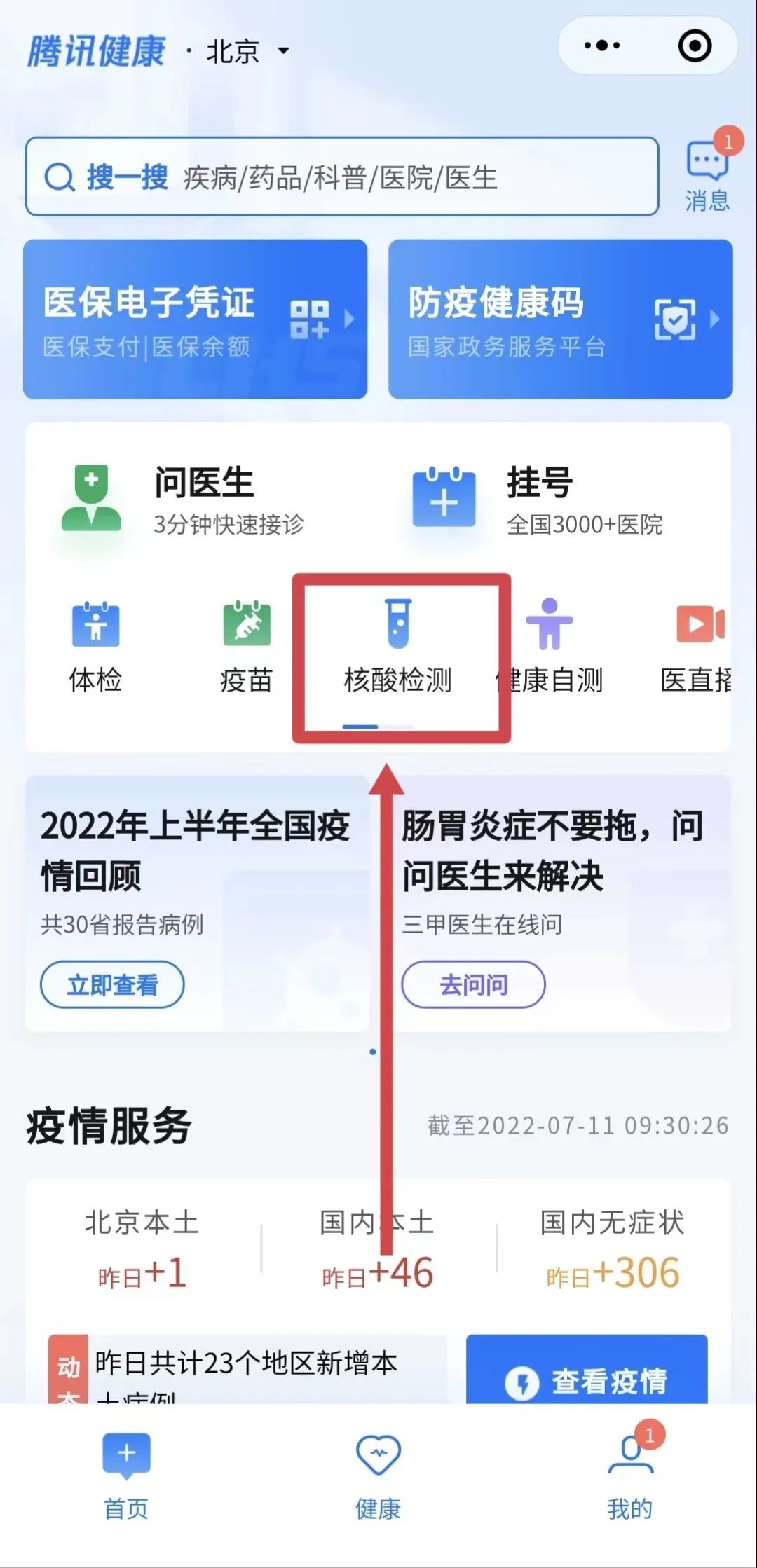This screenshot has height=1568, width=757.
Task: Close the mini program via the circle icon
Action: [x=695, y=46]
